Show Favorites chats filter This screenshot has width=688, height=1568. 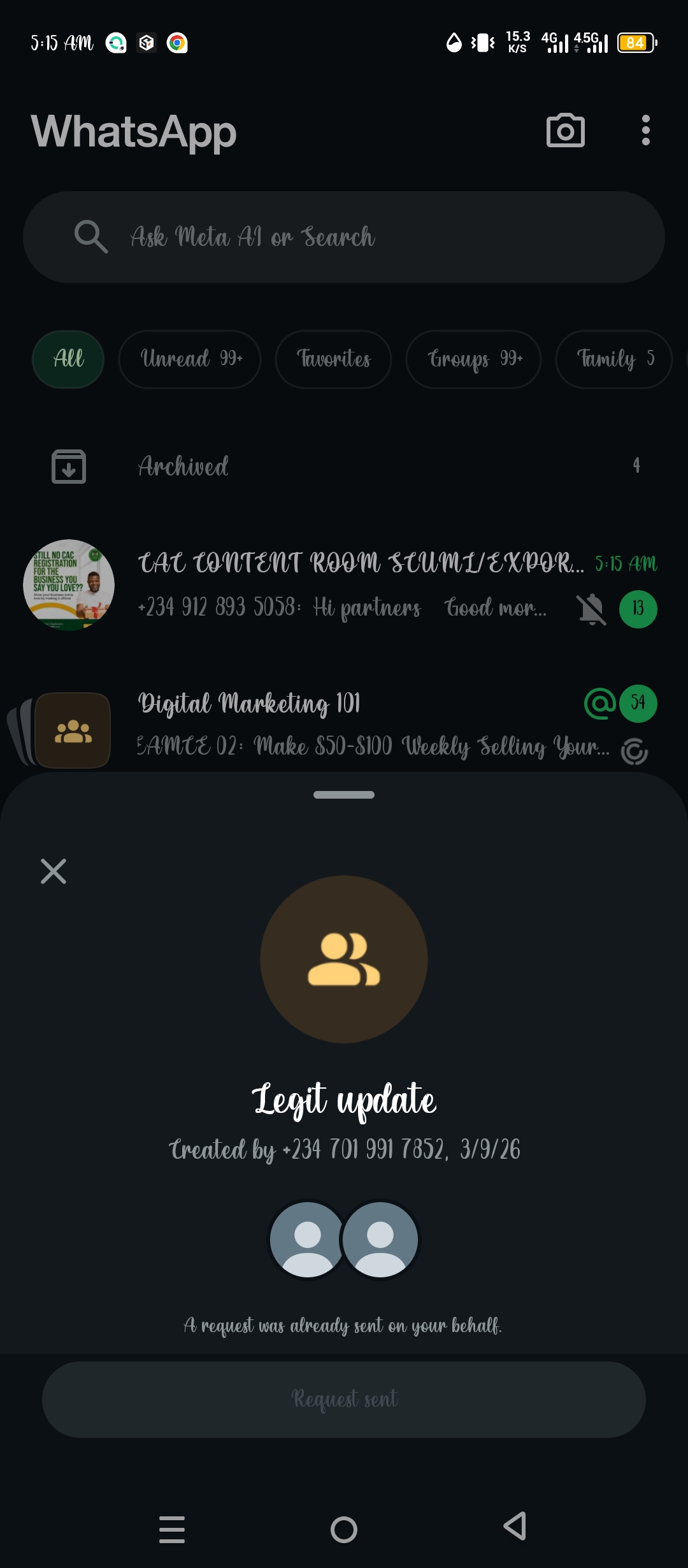pyautogui.click(x=333, y=359)
